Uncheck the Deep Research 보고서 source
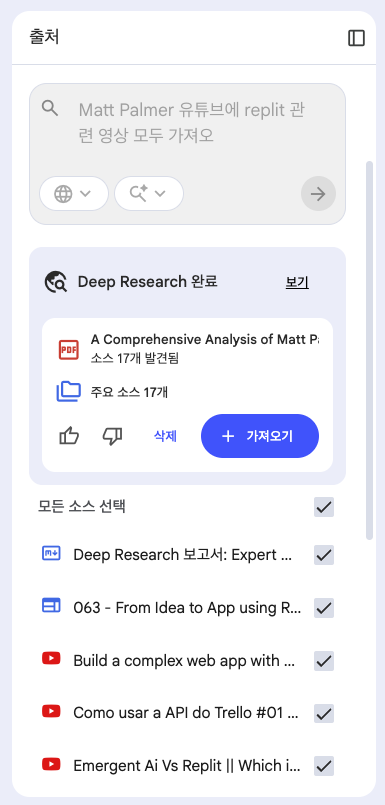 point(324,555)
